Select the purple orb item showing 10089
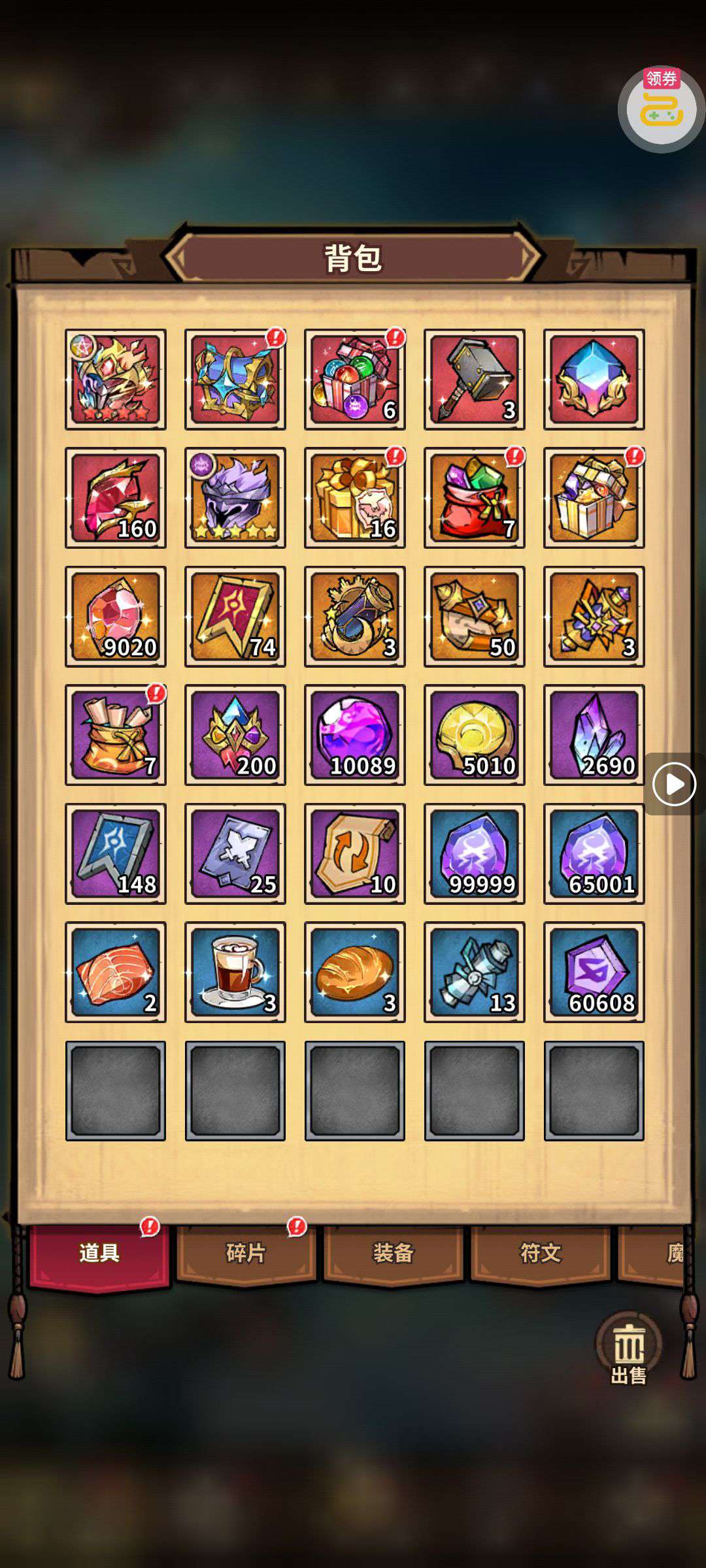Viewport: 706px width, 1568px height. click(355, 735)
